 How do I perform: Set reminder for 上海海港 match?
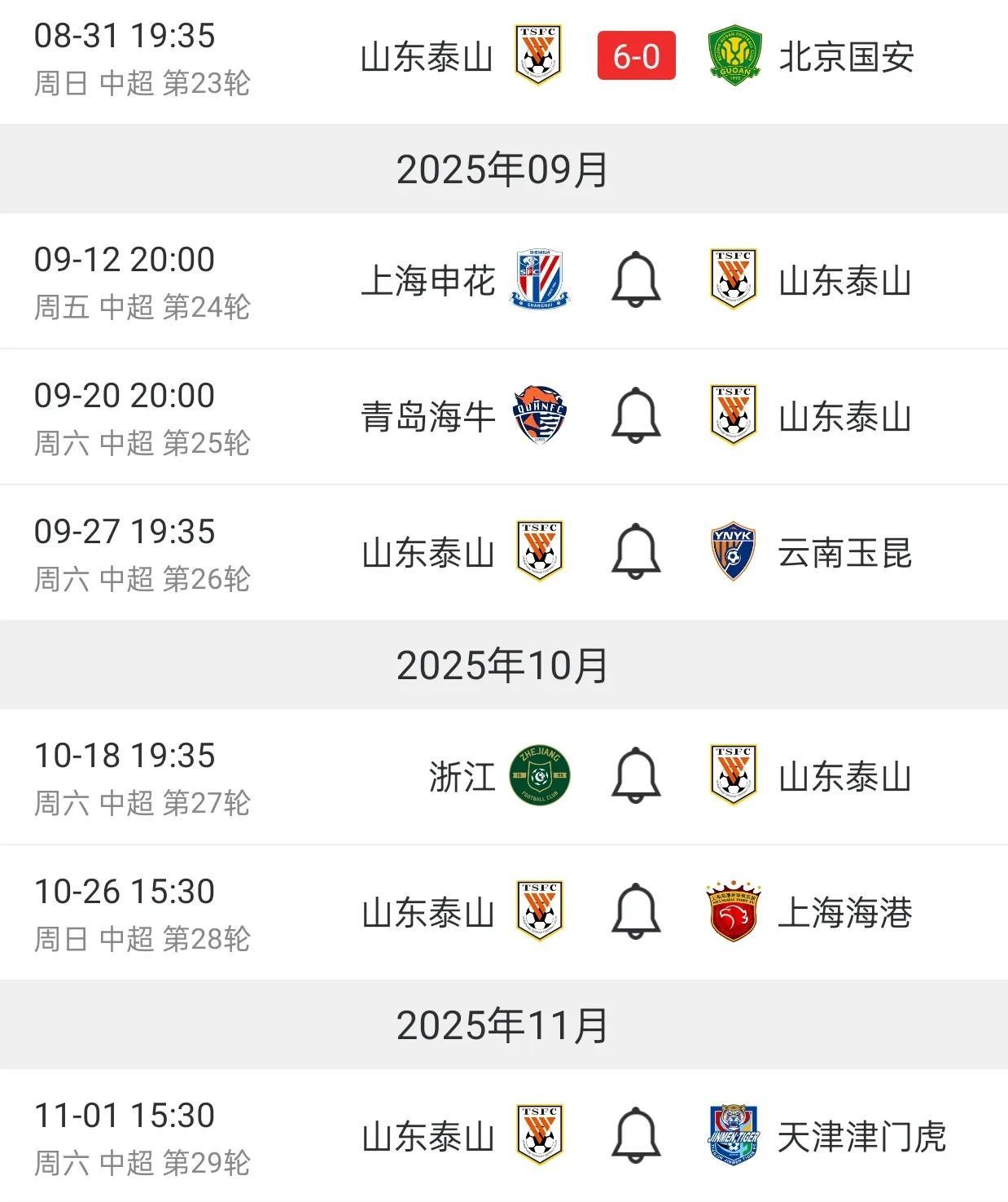click(x=636, y=912)
